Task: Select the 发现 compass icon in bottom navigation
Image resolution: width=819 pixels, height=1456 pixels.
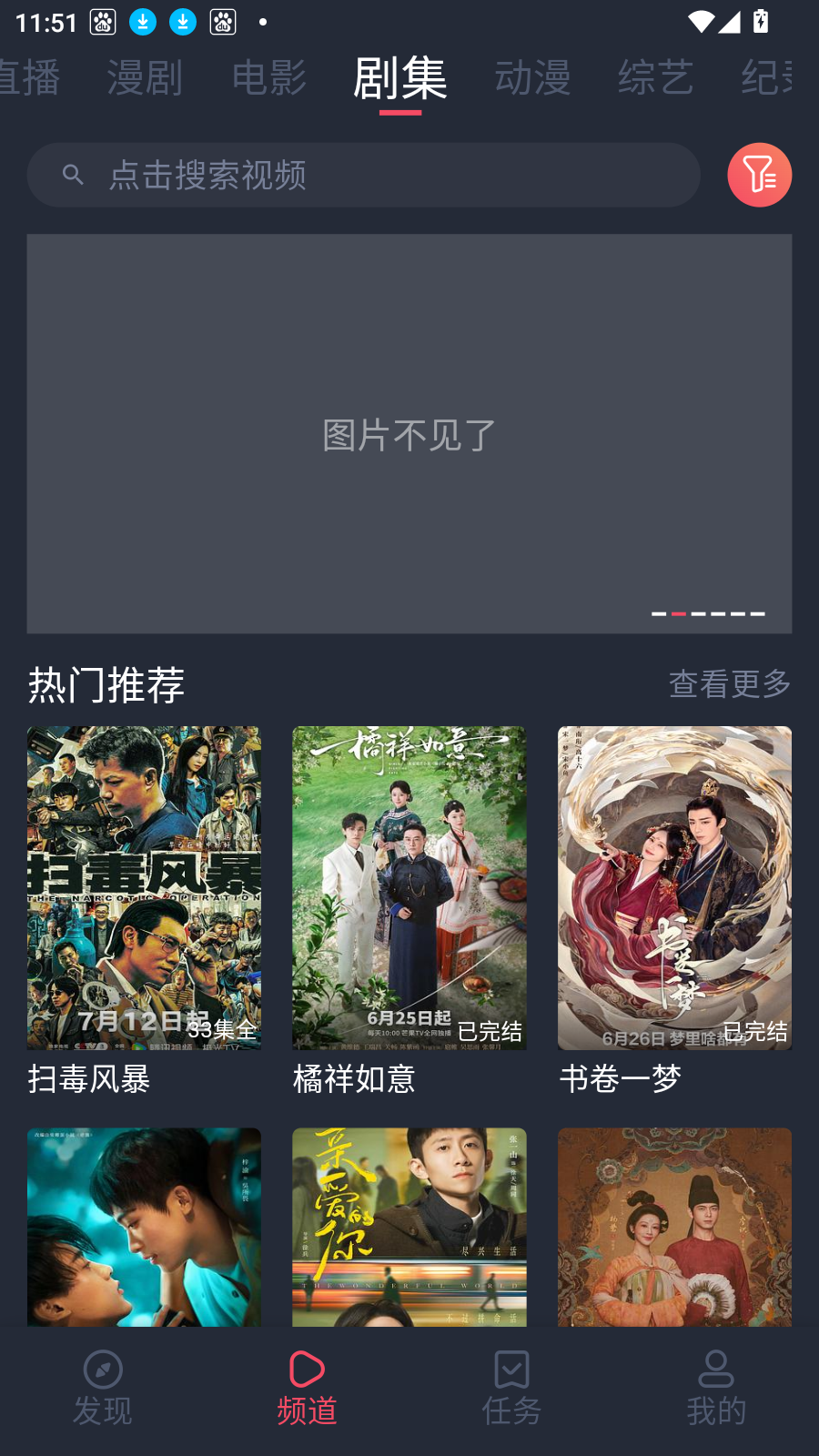Action: click(x=102, y=1370)
